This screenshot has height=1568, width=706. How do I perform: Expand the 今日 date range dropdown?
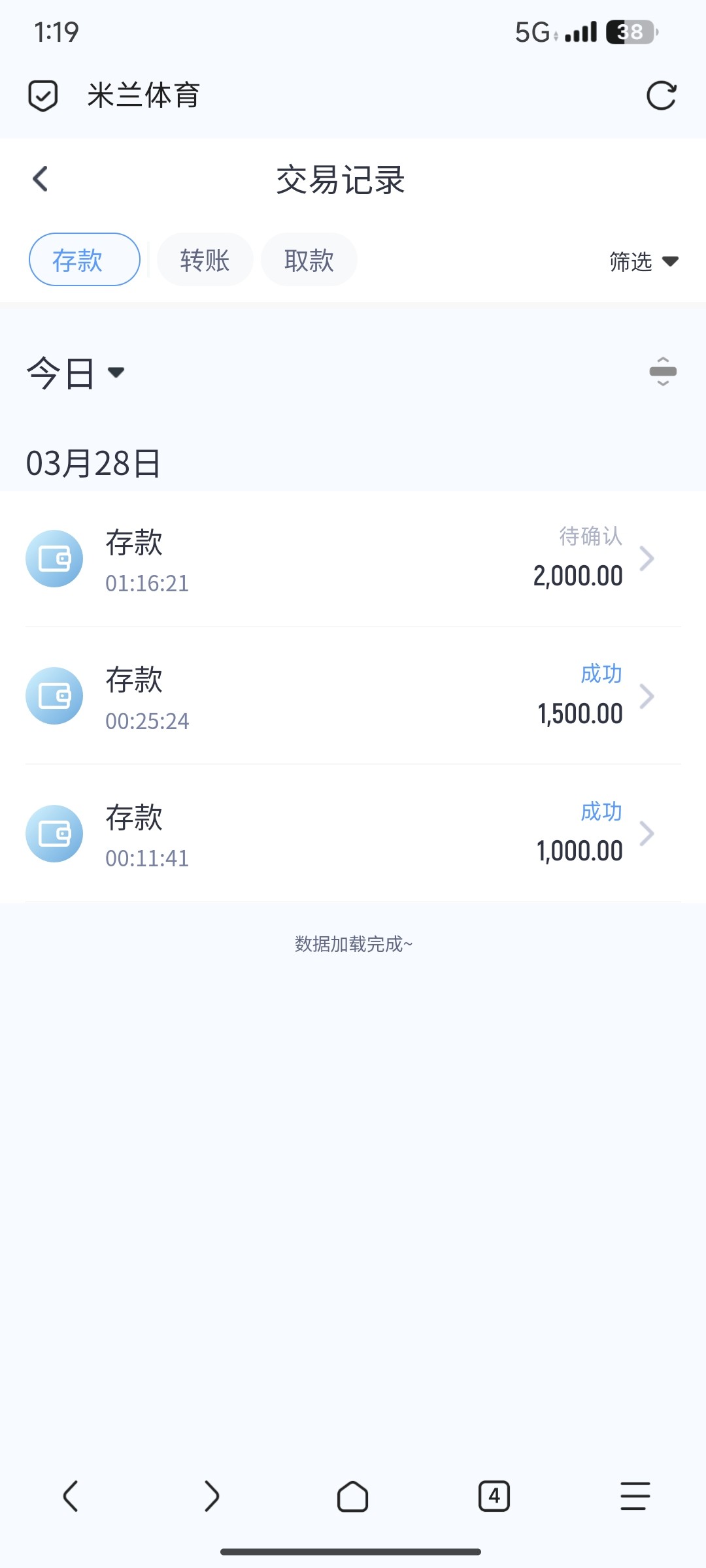(x=75, y=373)
